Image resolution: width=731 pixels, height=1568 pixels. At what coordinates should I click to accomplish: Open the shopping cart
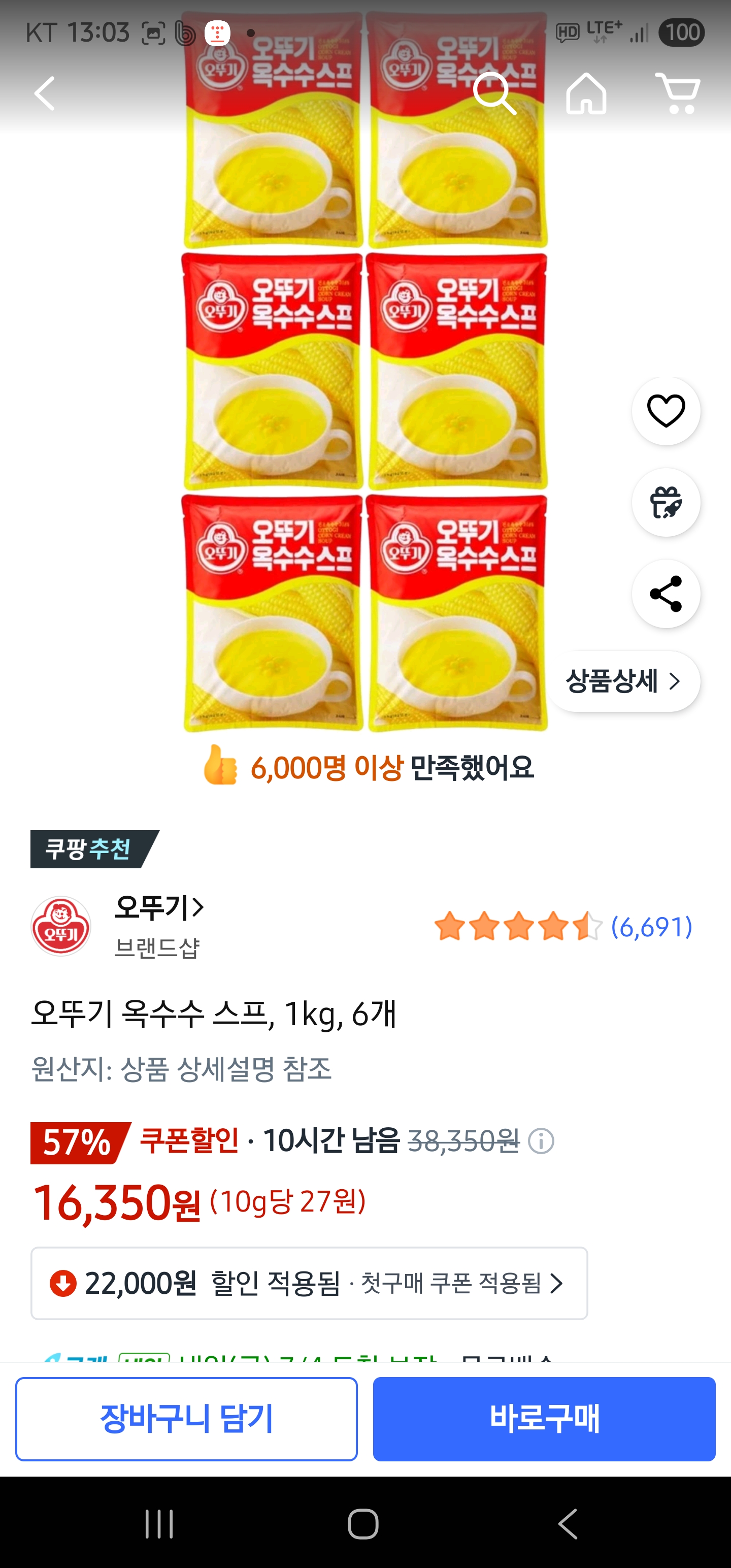677,94
